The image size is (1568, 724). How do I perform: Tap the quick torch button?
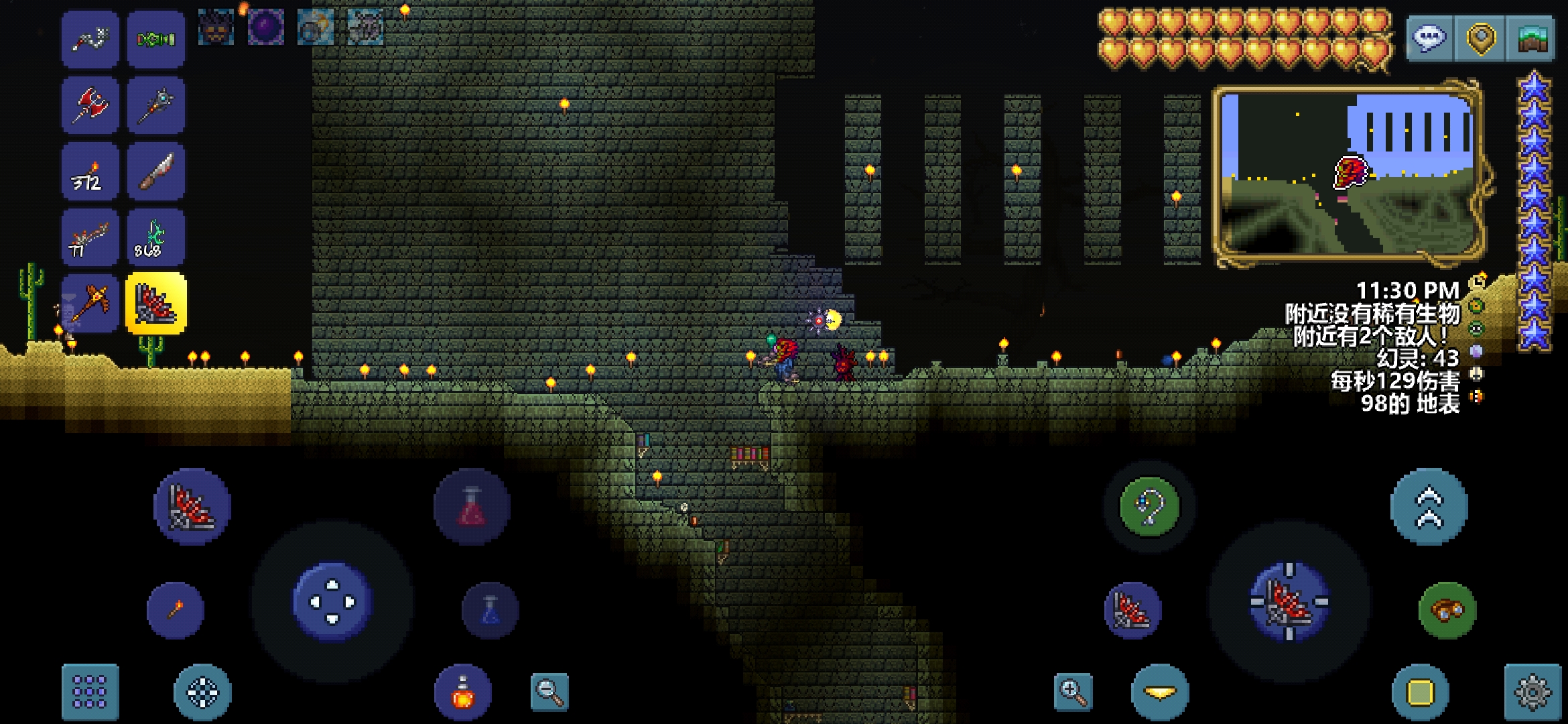(176, 610)
